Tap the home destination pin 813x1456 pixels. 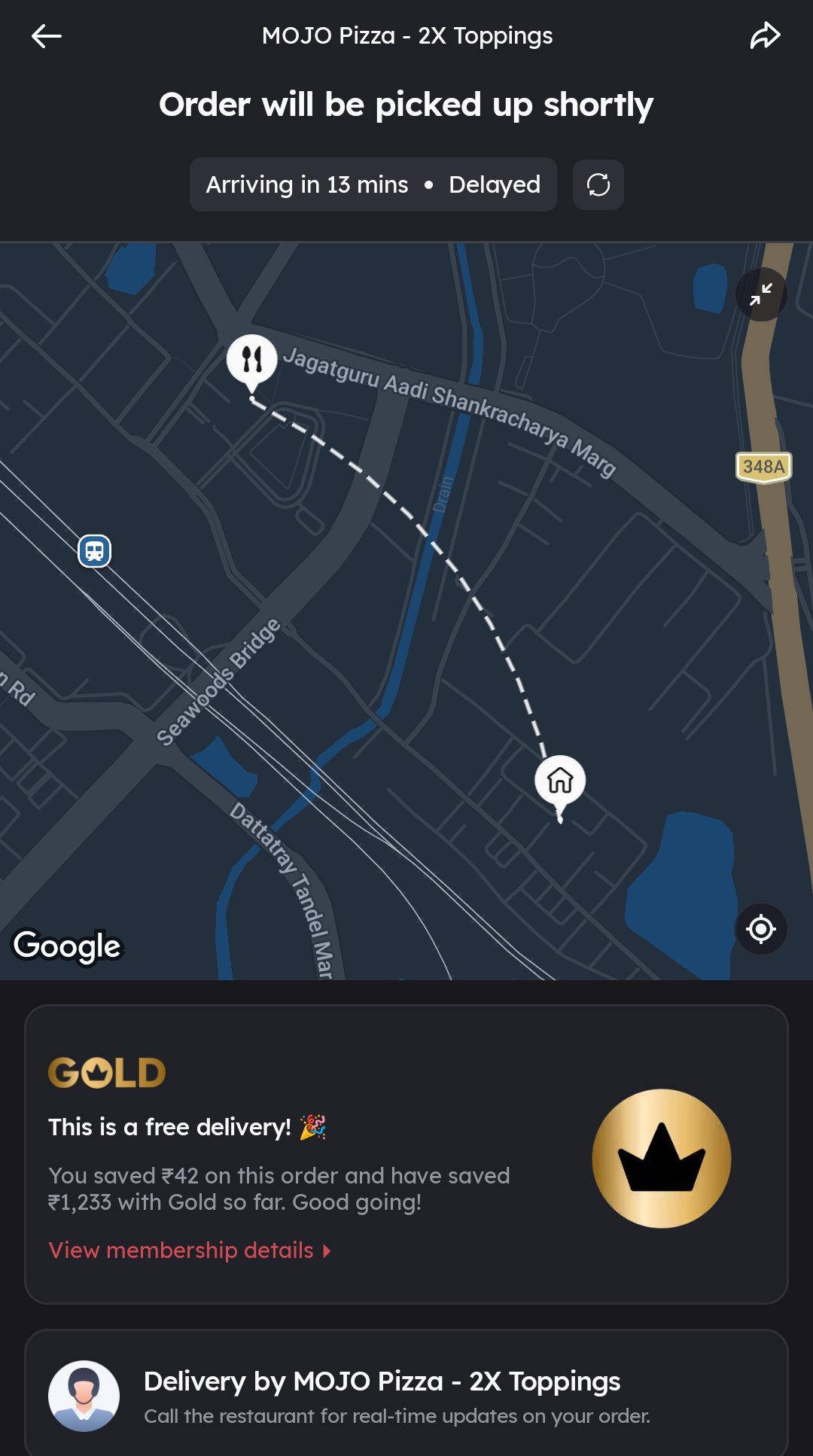point(559,781)
